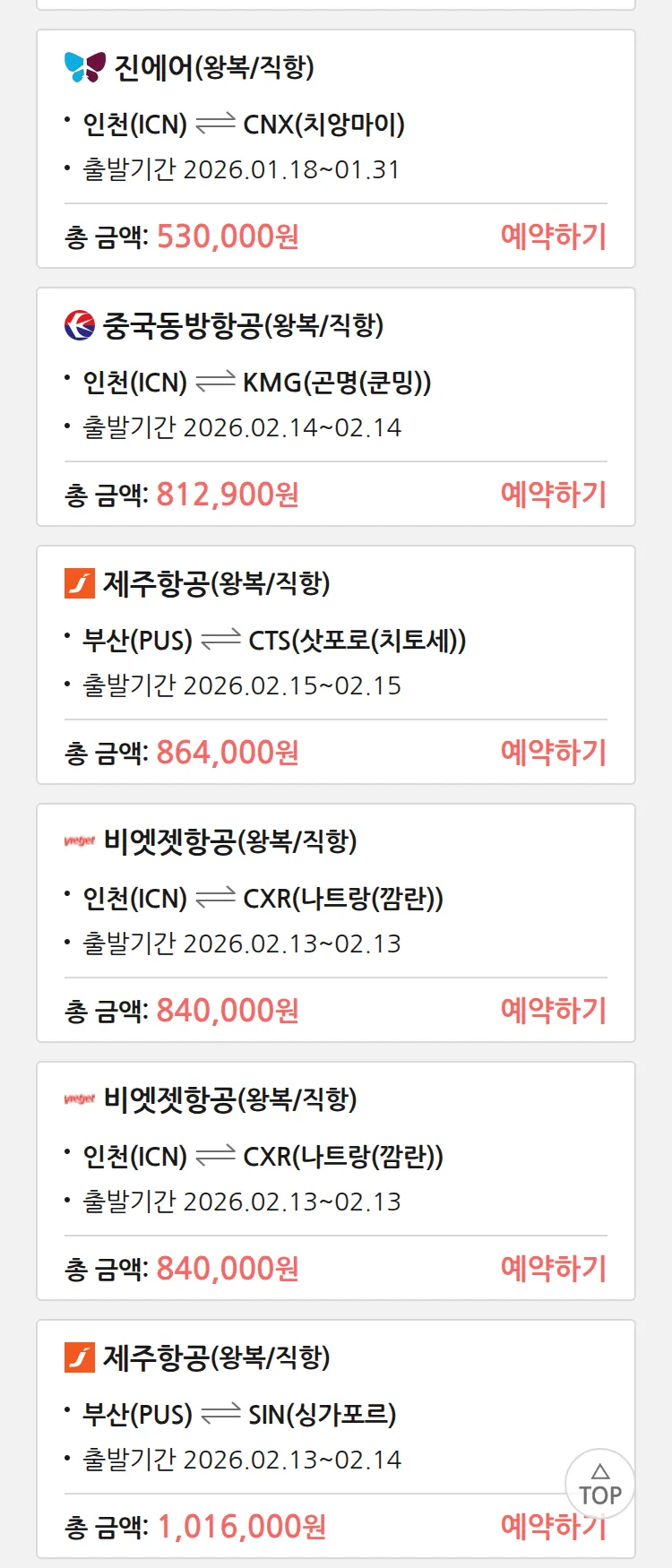Select 예약하기 on the 제주항공 삿포로 deal
This screenshot has height=1568, width=672.
[x=553, y=753]
